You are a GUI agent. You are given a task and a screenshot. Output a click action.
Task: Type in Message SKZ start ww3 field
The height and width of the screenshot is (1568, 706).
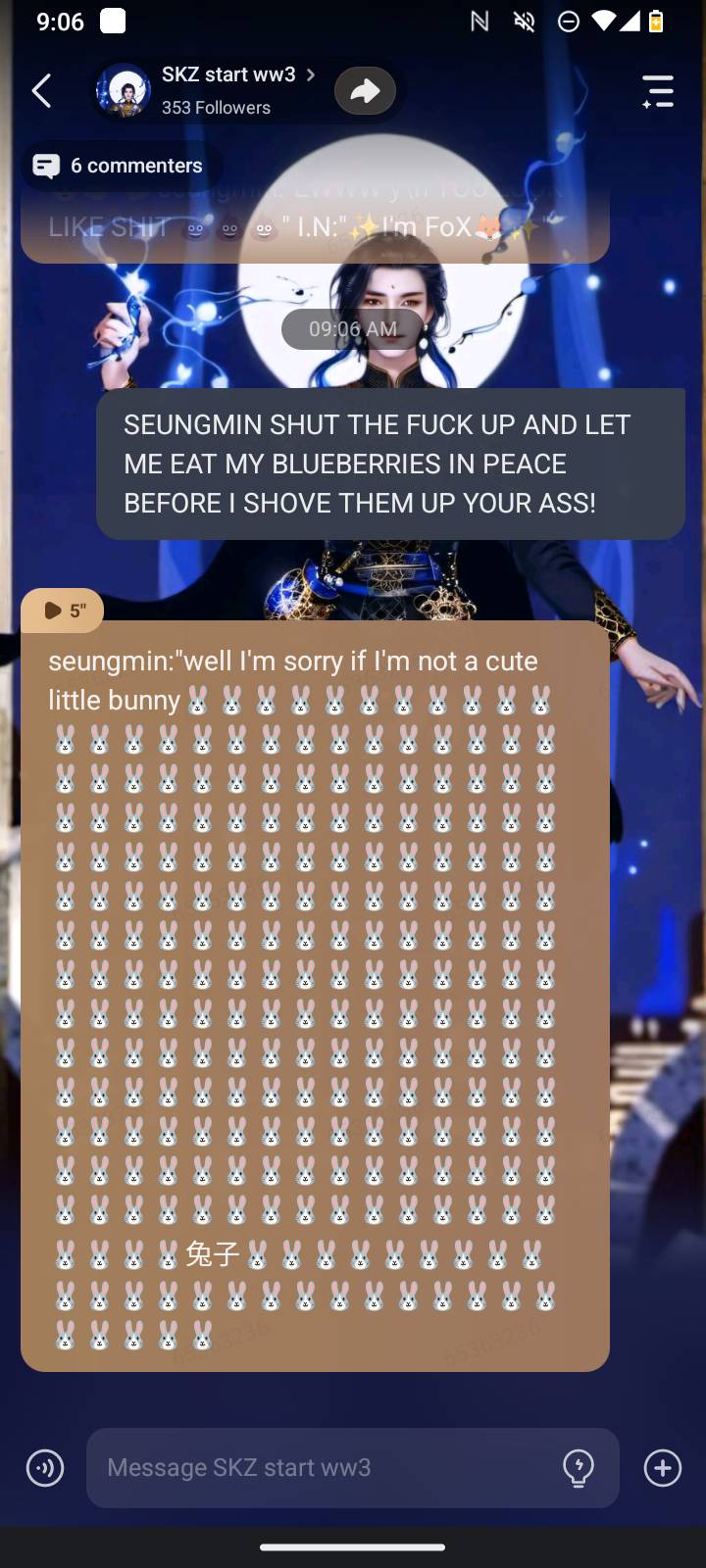324,1467
